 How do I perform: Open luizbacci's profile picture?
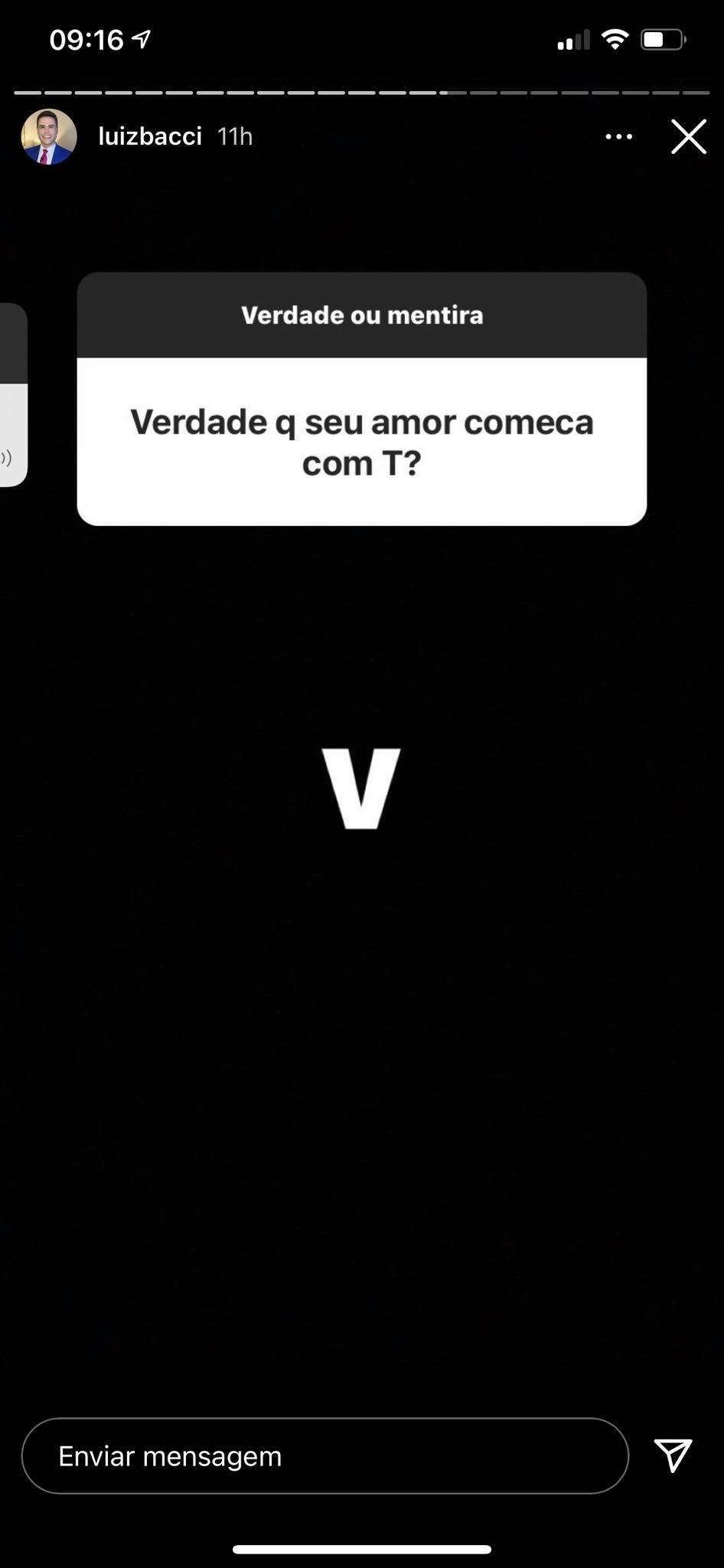pyautogui.click(x=49, y=137)
